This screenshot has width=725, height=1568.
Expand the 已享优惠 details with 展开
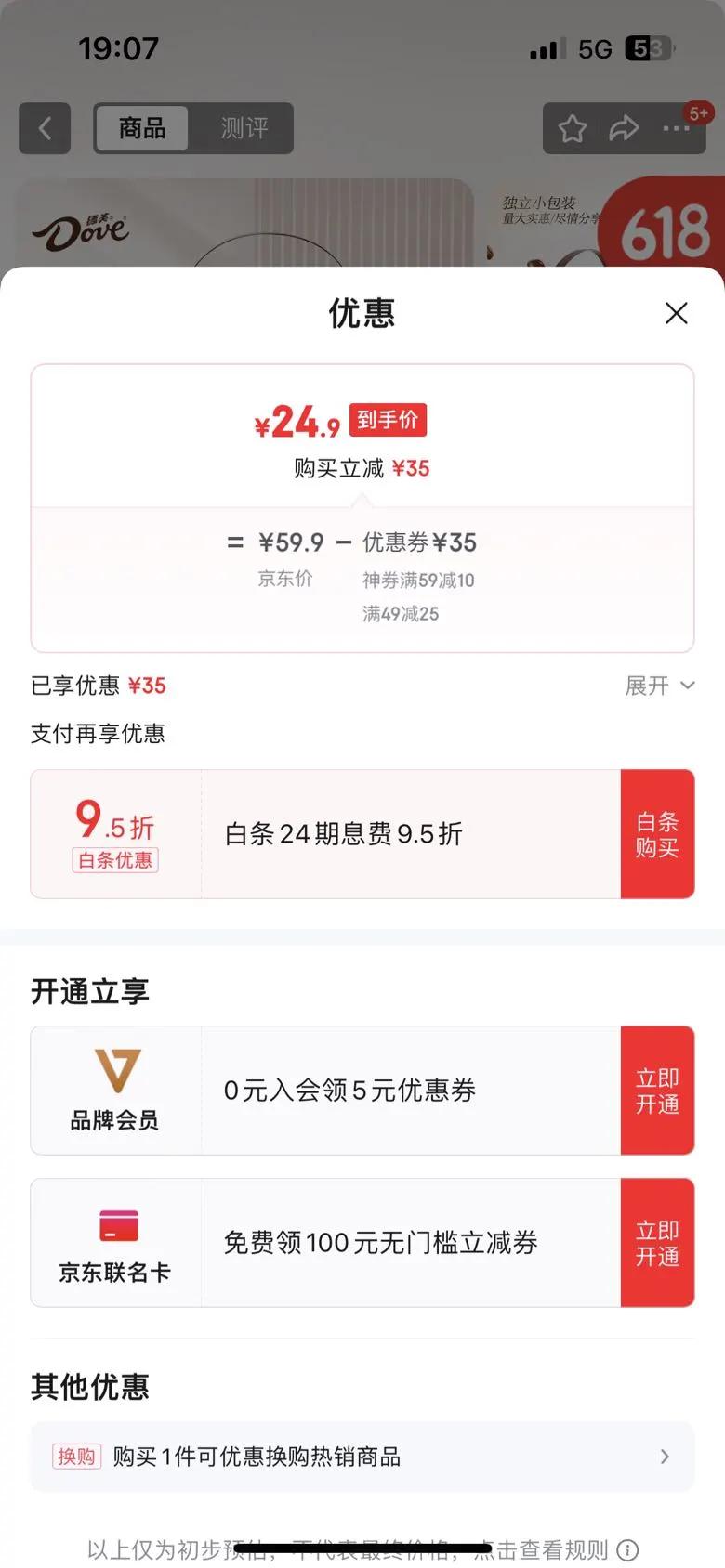pyautogui.click(x=659, y=686)
